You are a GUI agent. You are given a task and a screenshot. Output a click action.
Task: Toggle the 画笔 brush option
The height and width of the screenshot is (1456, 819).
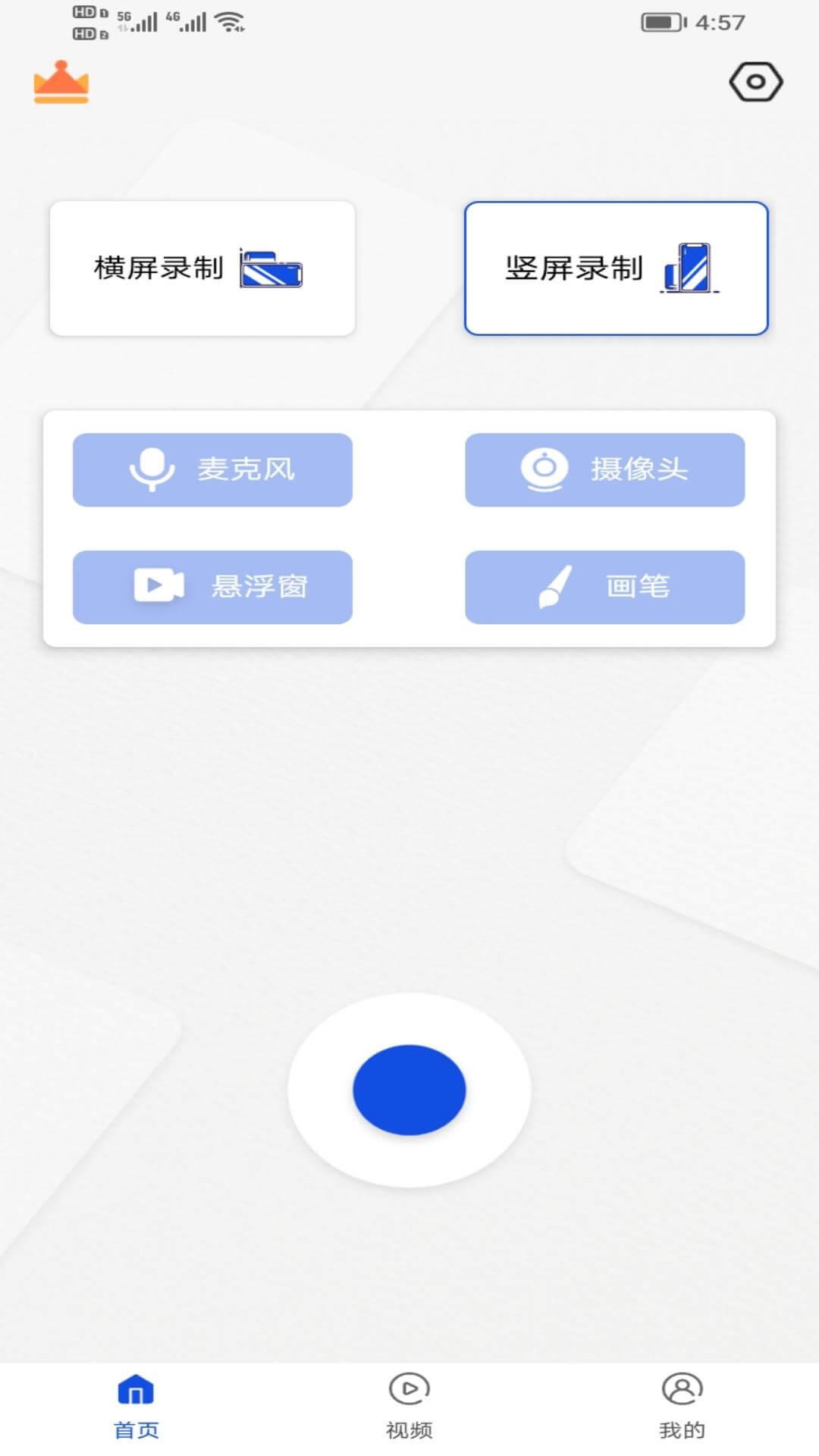point(604,586)
